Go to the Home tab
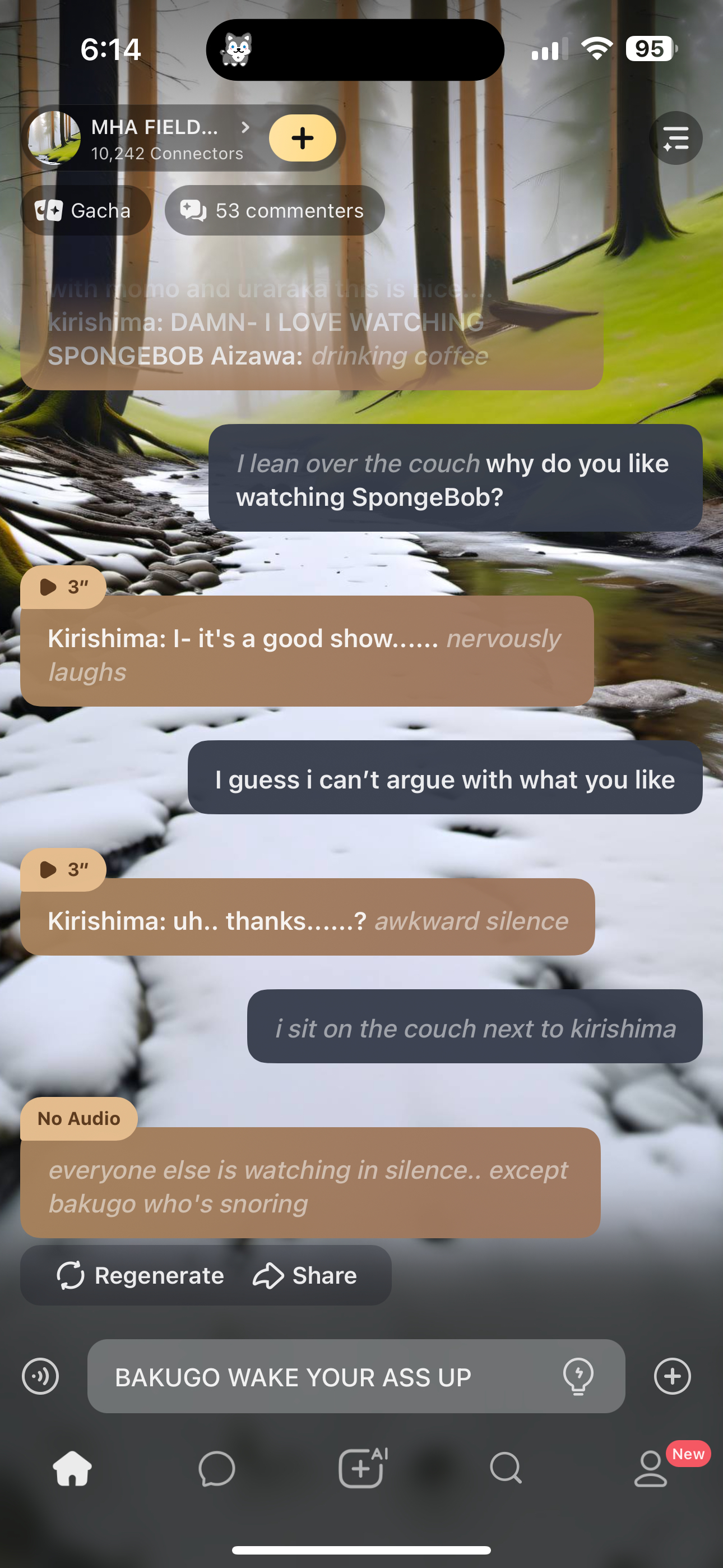 (x=72, y=1468)
